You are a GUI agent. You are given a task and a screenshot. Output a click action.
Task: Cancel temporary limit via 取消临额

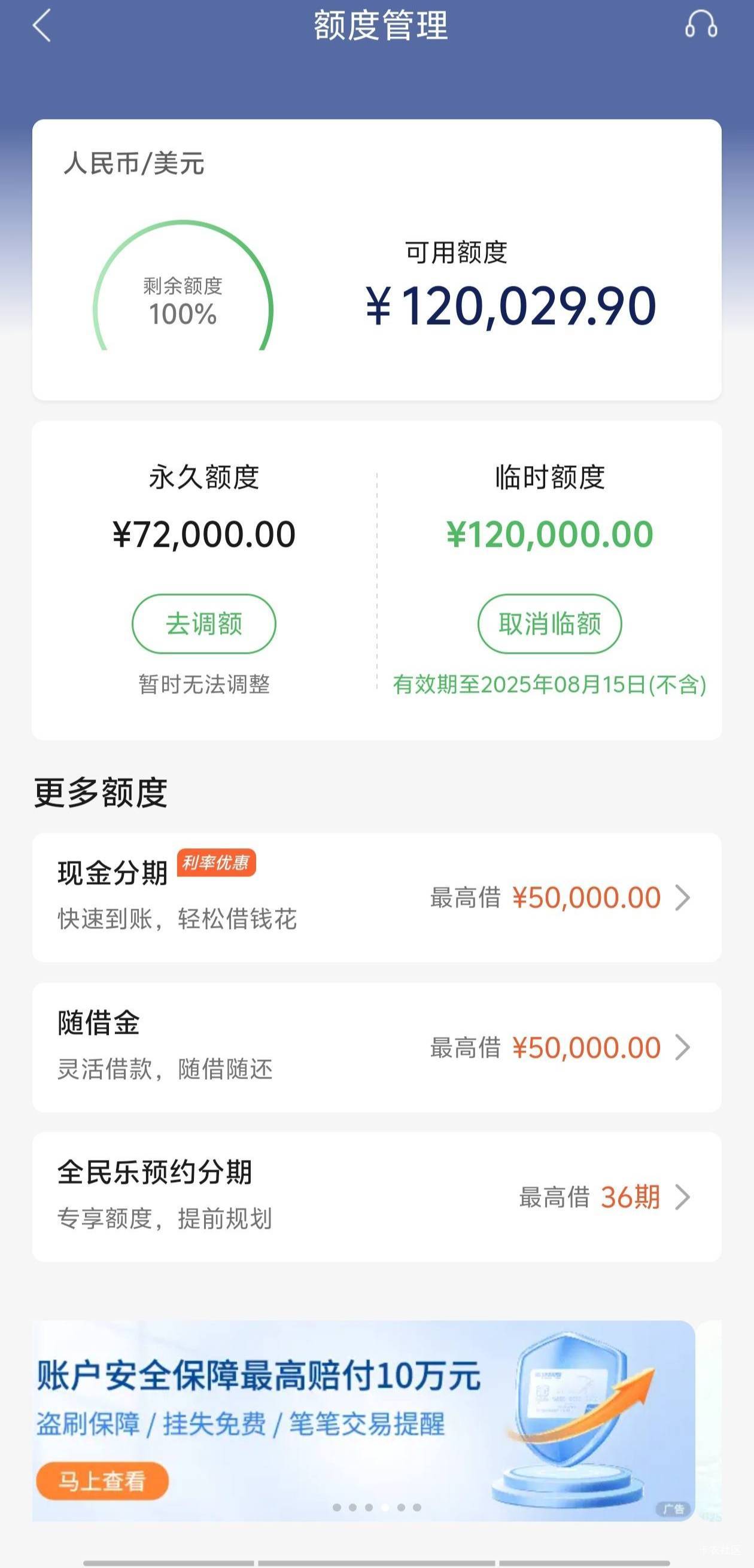click(549, 624)
